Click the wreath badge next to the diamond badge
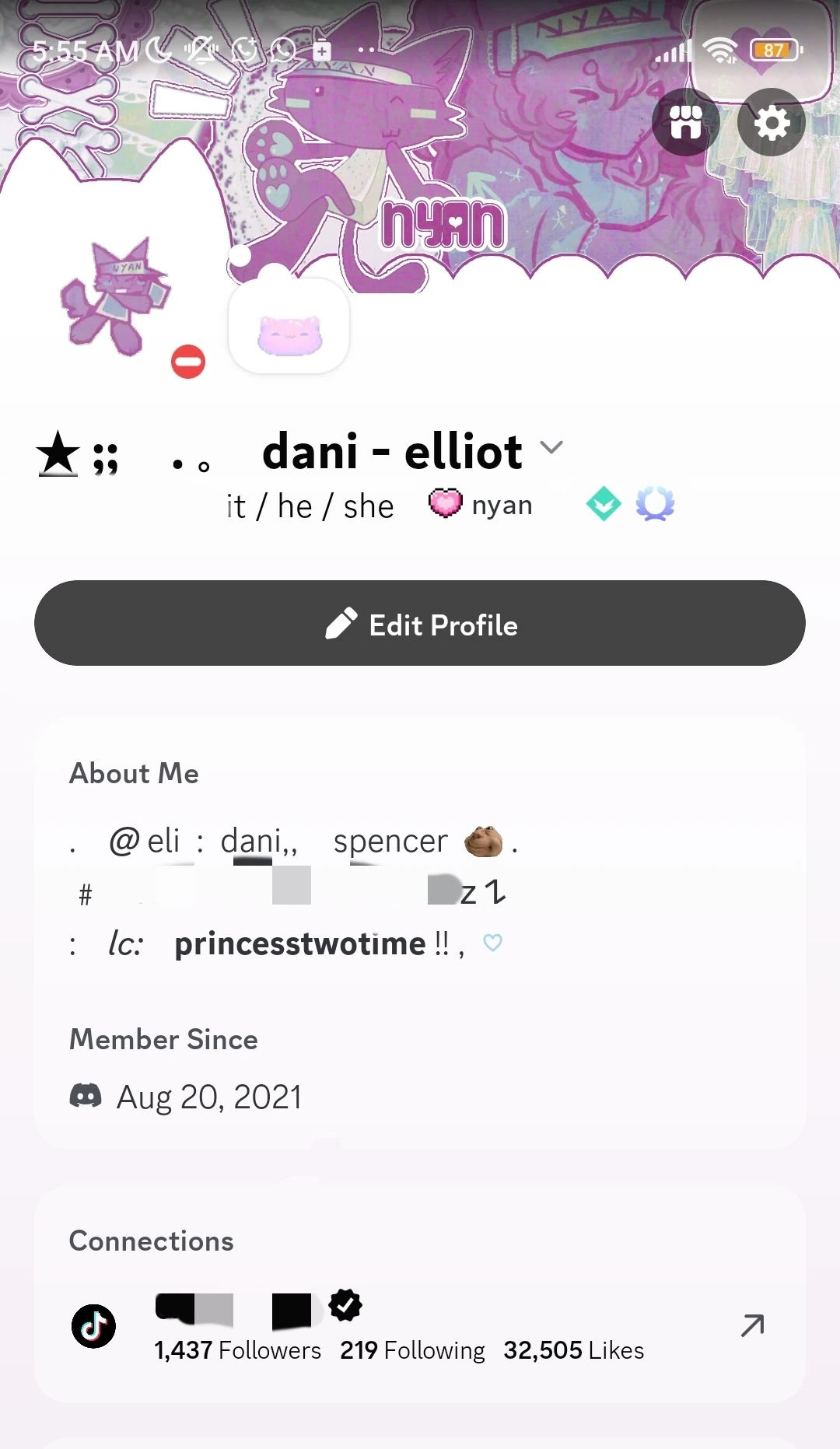 [x=656, y=504]
